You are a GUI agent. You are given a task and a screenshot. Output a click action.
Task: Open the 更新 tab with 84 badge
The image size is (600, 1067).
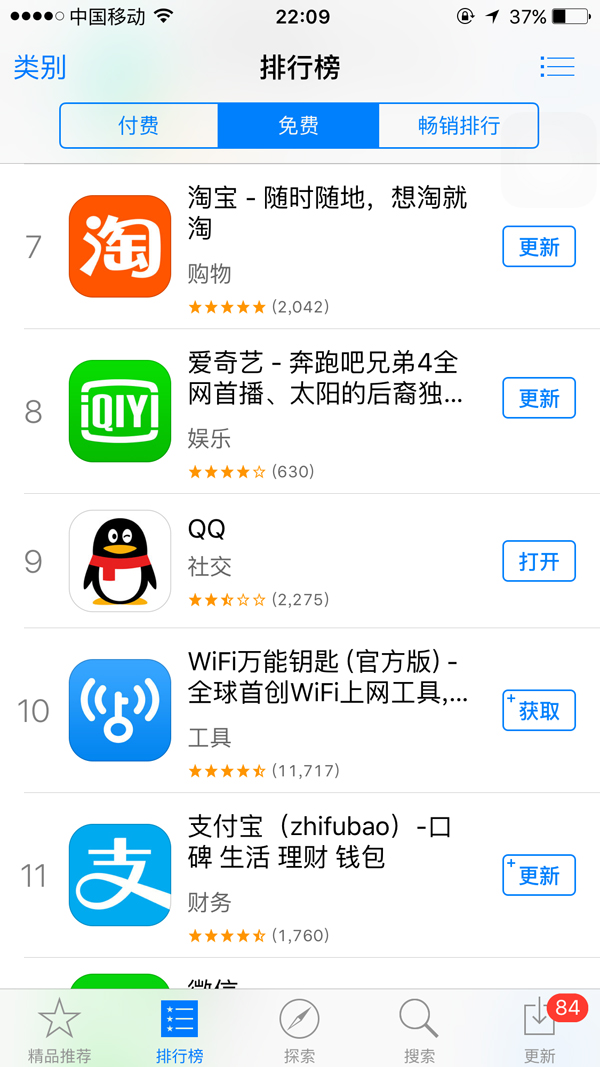pyautogui.click(x=540, y=1030)
